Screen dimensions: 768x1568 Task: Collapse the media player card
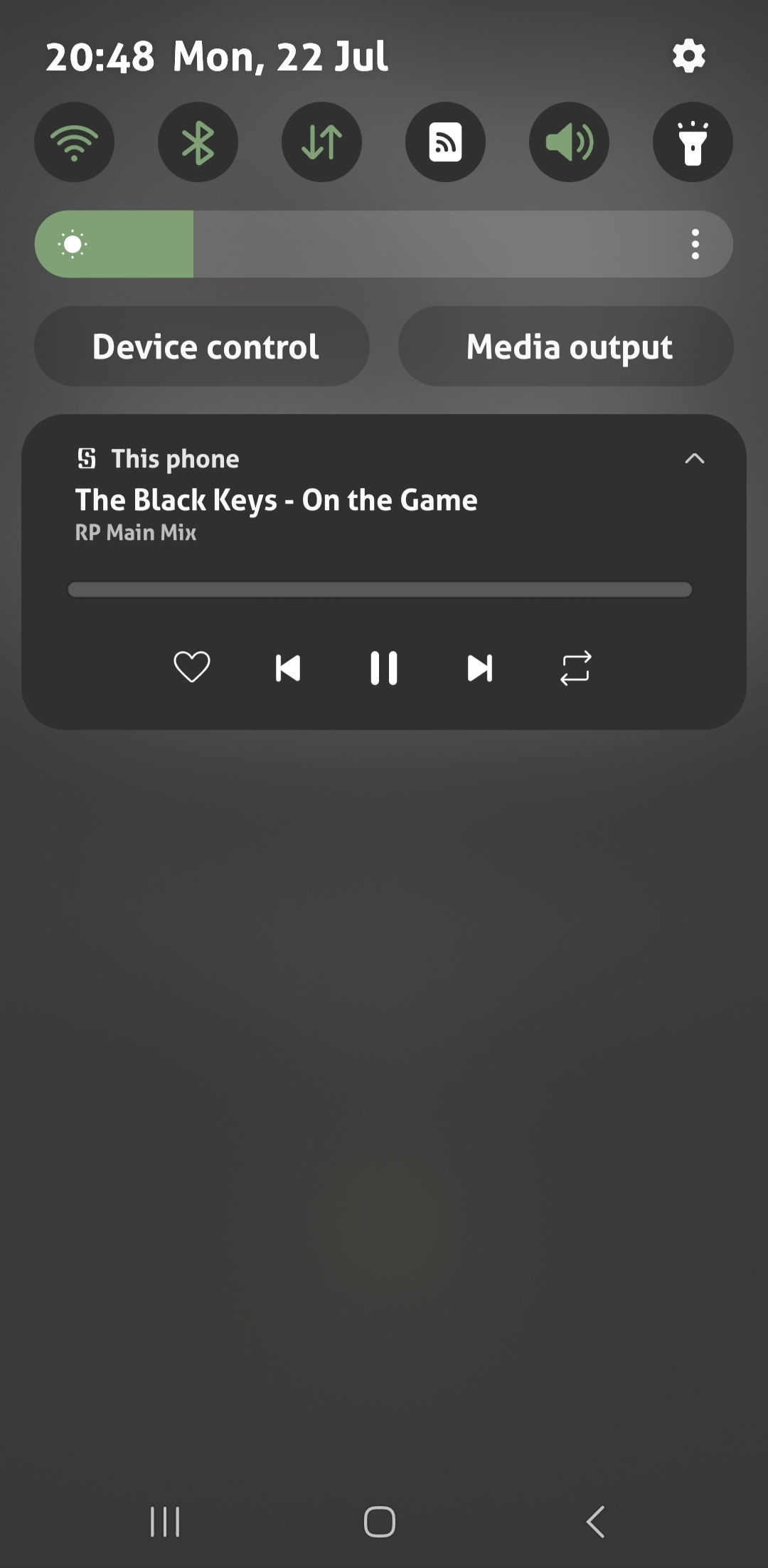(x=695, y=459)
